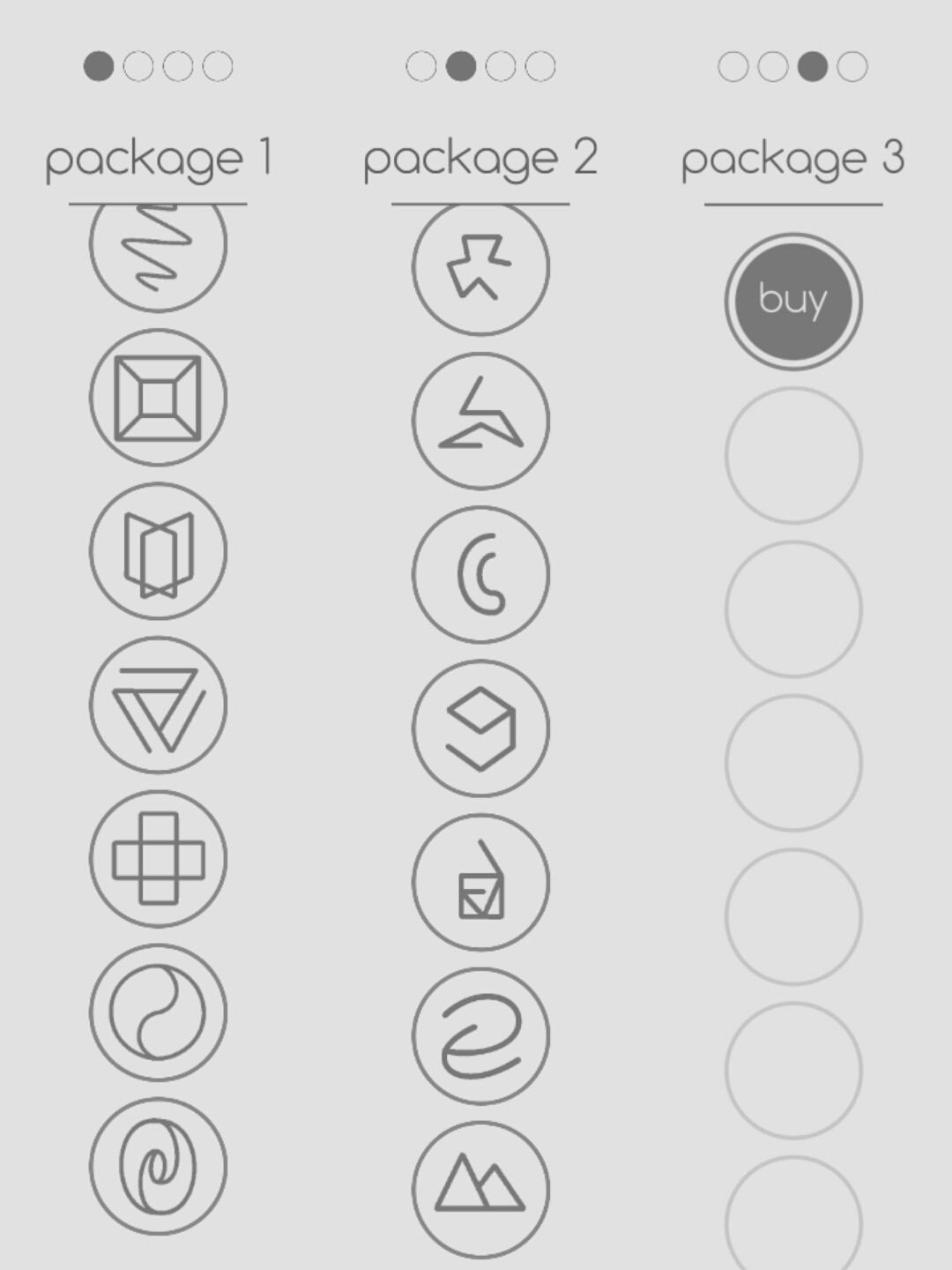
Task: Open the spiral swirl level in package 1
Action: (x=158, y=1166)
